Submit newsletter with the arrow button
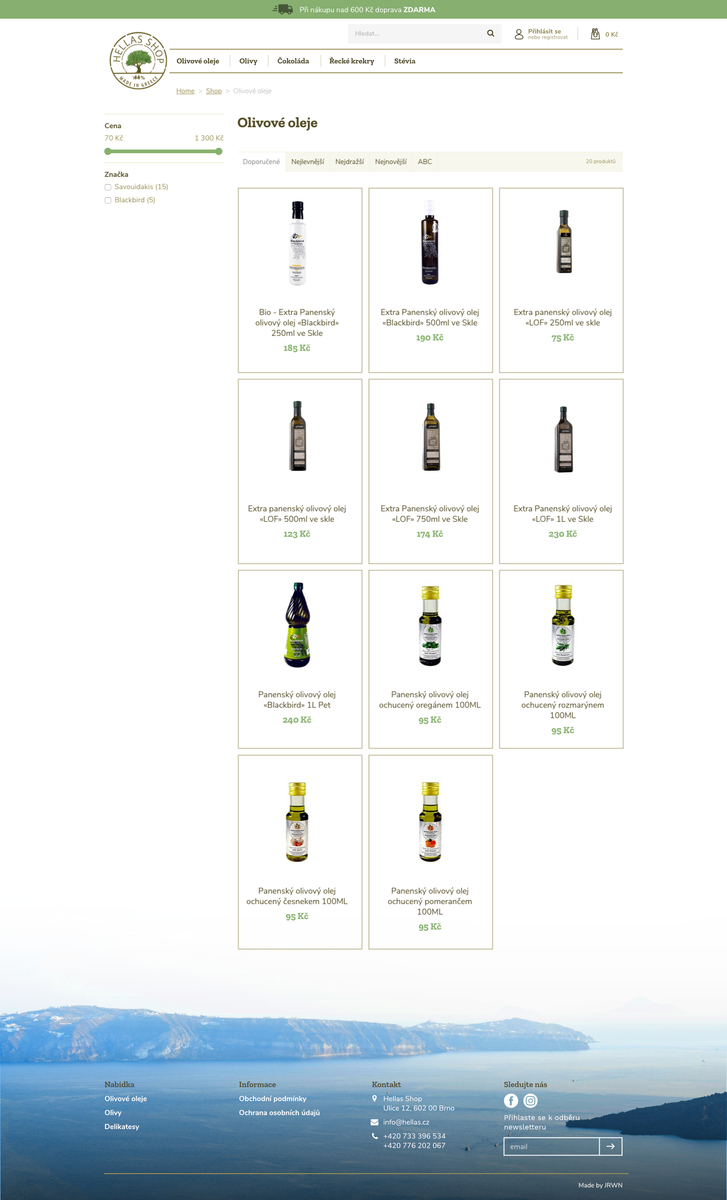Viewport: 727px width, 1200px height. pos(611,1146)
